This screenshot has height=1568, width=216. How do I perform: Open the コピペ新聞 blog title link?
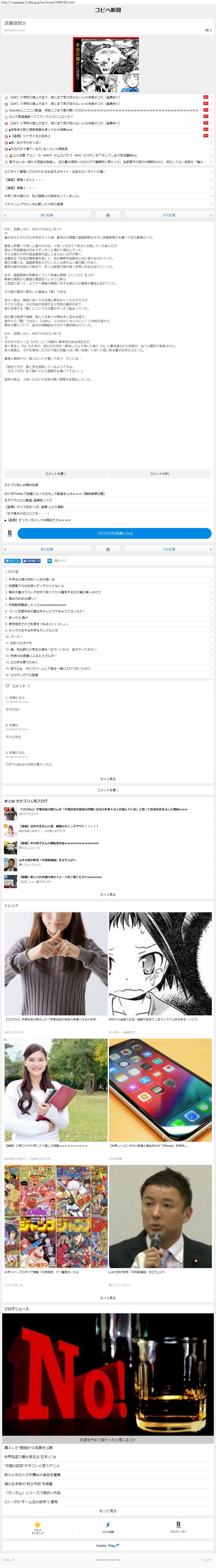coord(108,10)
